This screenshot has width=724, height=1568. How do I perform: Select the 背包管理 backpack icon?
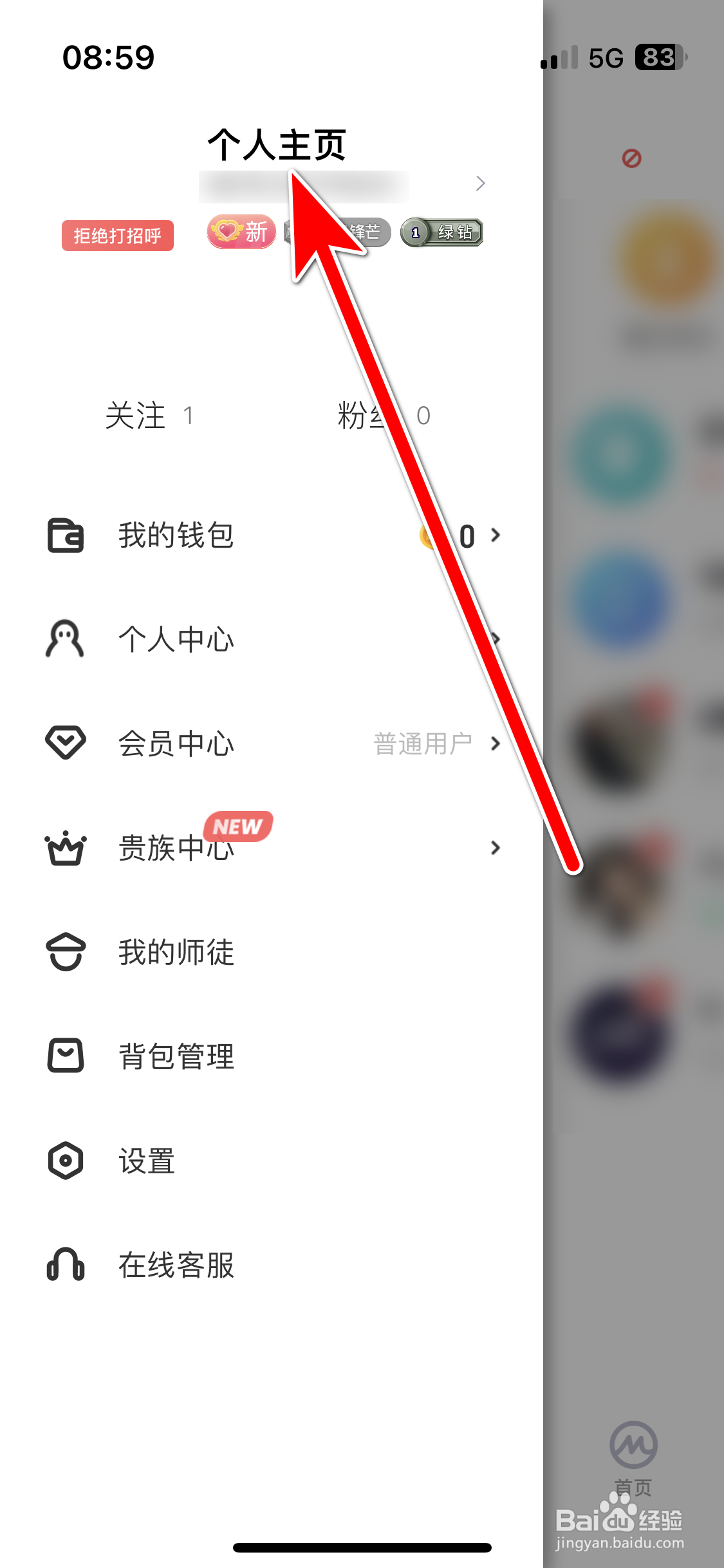(x=64, y=1056)
